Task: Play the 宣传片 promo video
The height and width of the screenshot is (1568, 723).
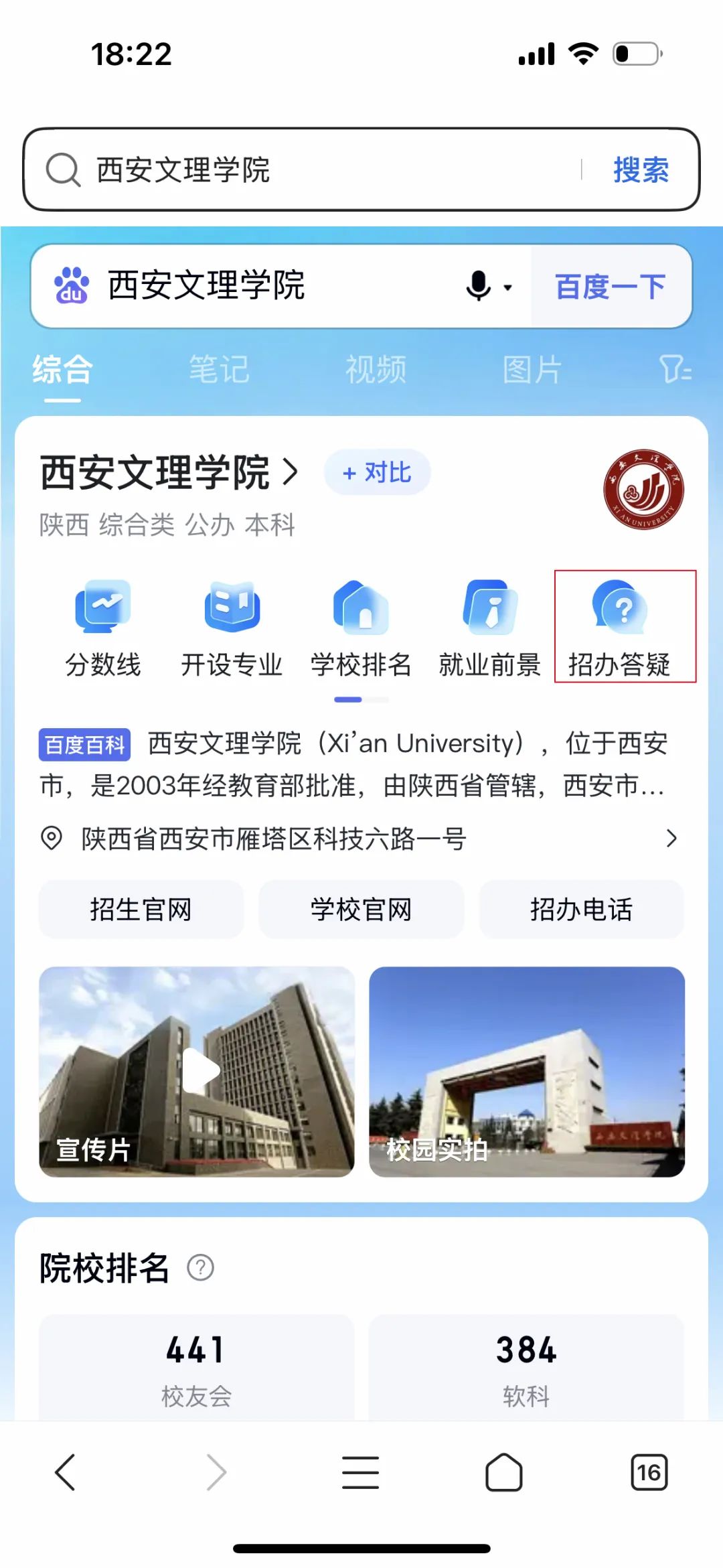Action: [x=197, y=1071]
